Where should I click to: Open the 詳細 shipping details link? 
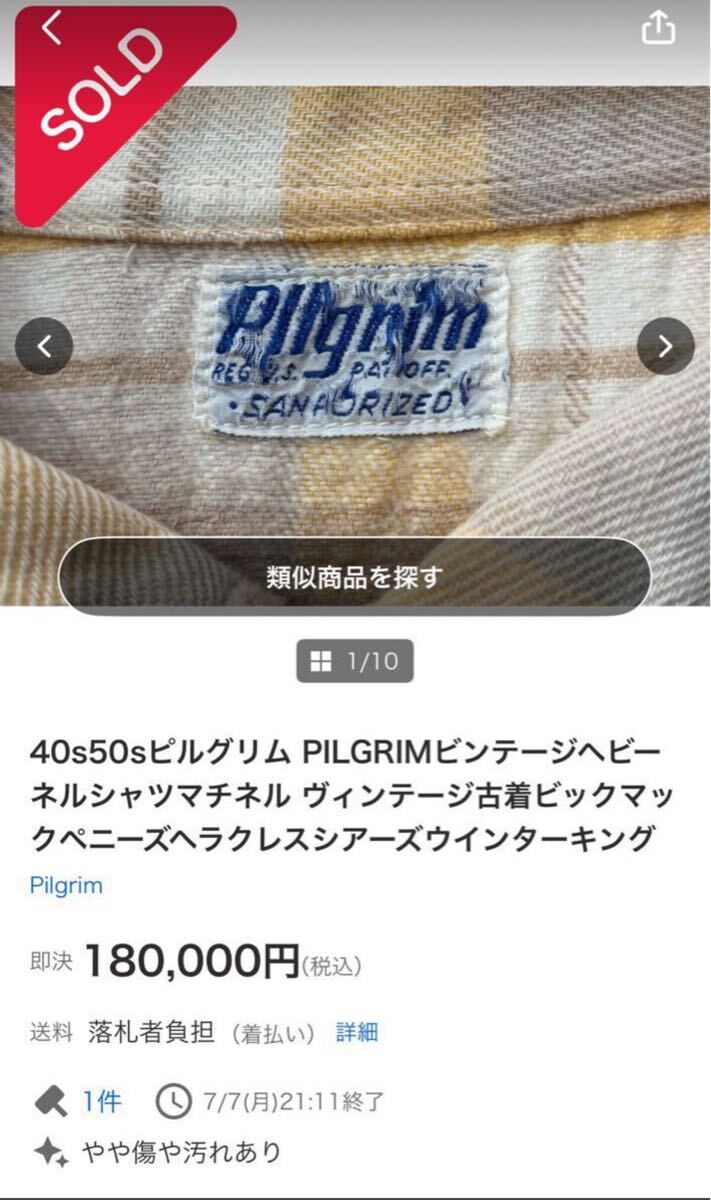[x=357, y=1033]
